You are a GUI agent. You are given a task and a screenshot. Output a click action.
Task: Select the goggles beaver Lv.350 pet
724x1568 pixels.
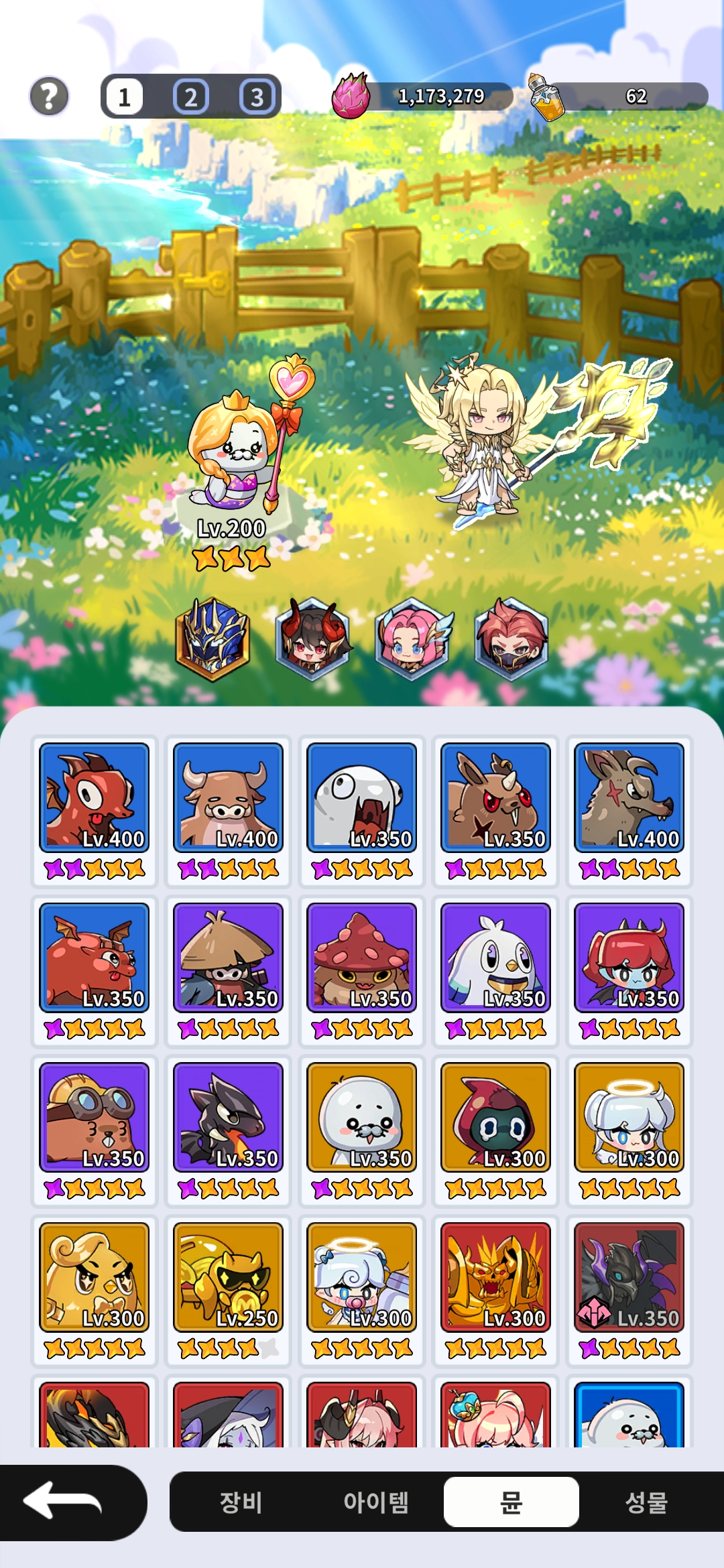pos(94,1117)
